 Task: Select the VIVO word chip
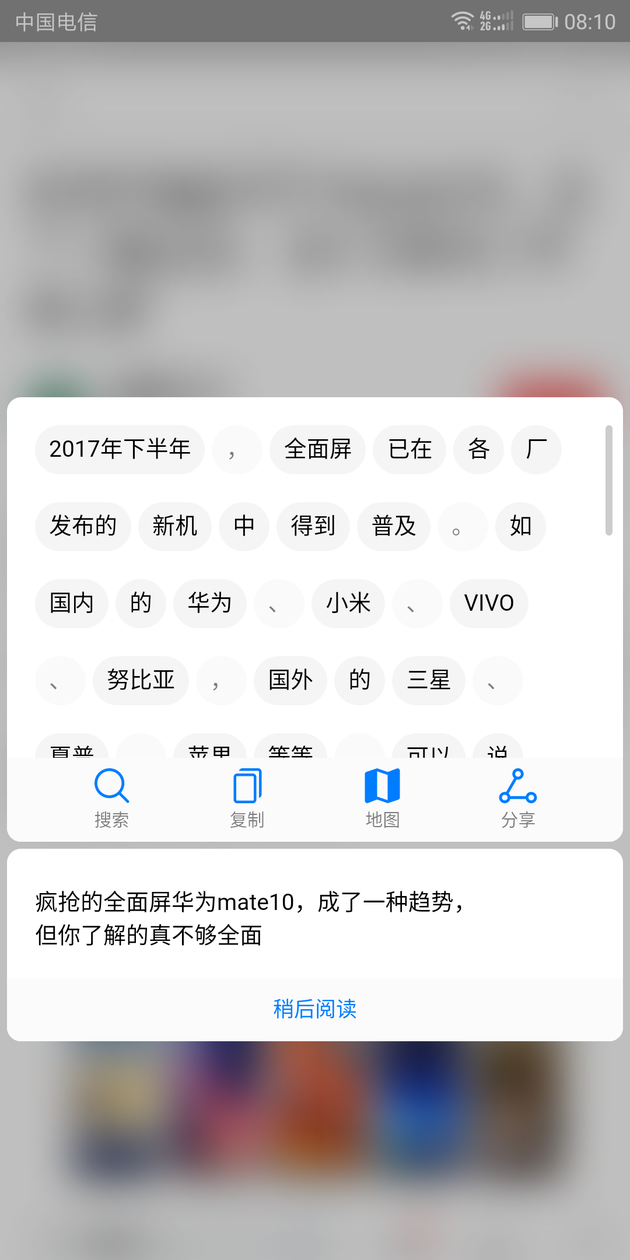click(x=489, y=603)
